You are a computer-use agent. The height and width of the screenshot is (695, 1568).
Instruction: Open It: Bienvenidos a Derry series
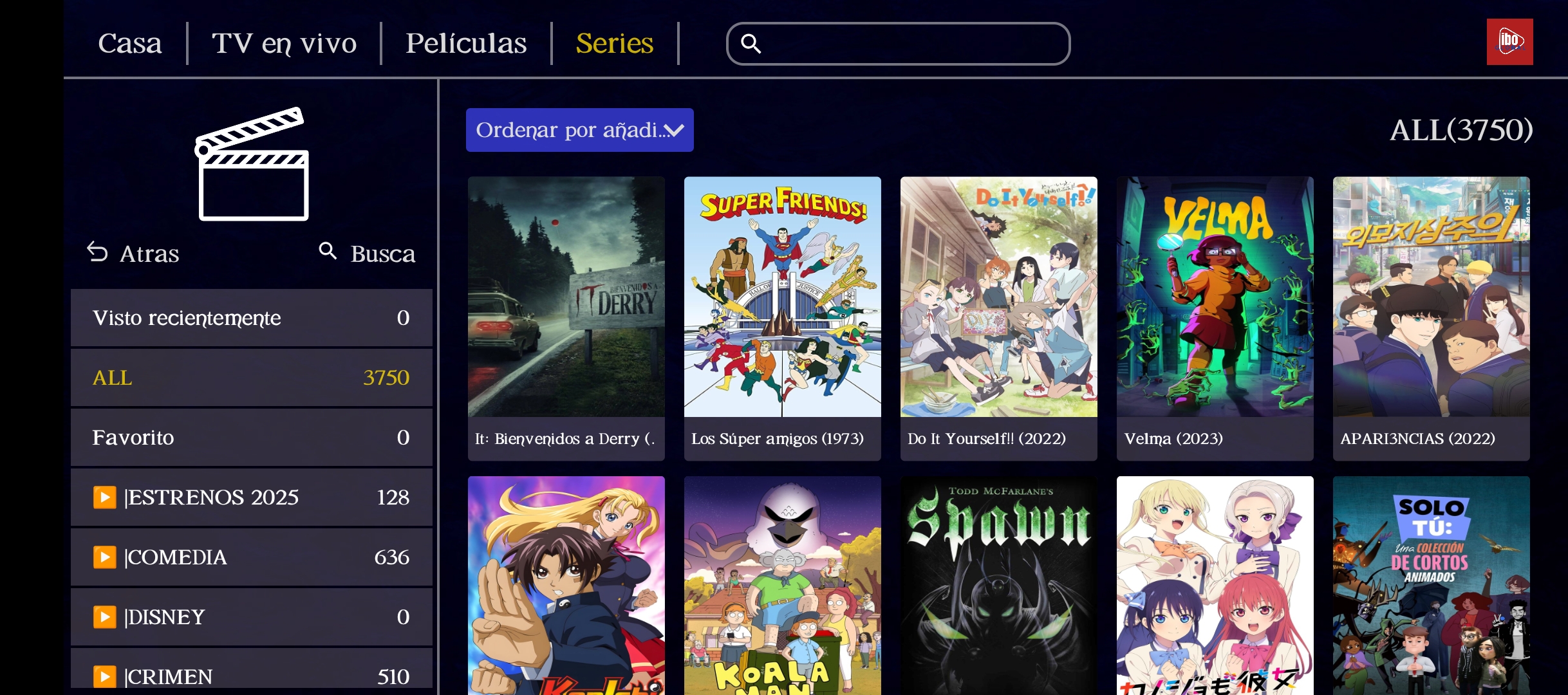pyautogui.click(x=566, y=319)
